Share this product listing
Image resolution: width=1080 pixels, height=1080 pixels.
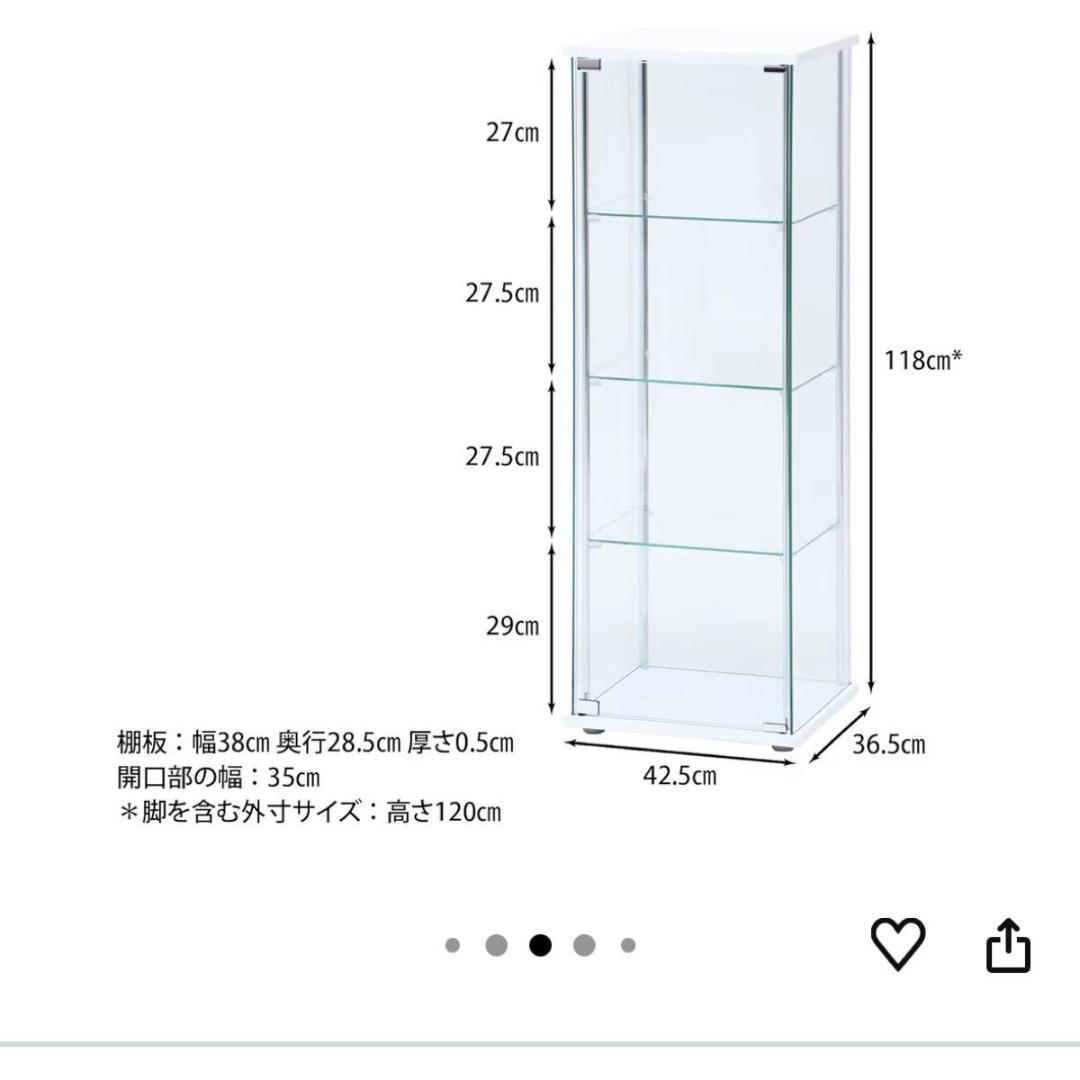click(x=1008, y=945)
